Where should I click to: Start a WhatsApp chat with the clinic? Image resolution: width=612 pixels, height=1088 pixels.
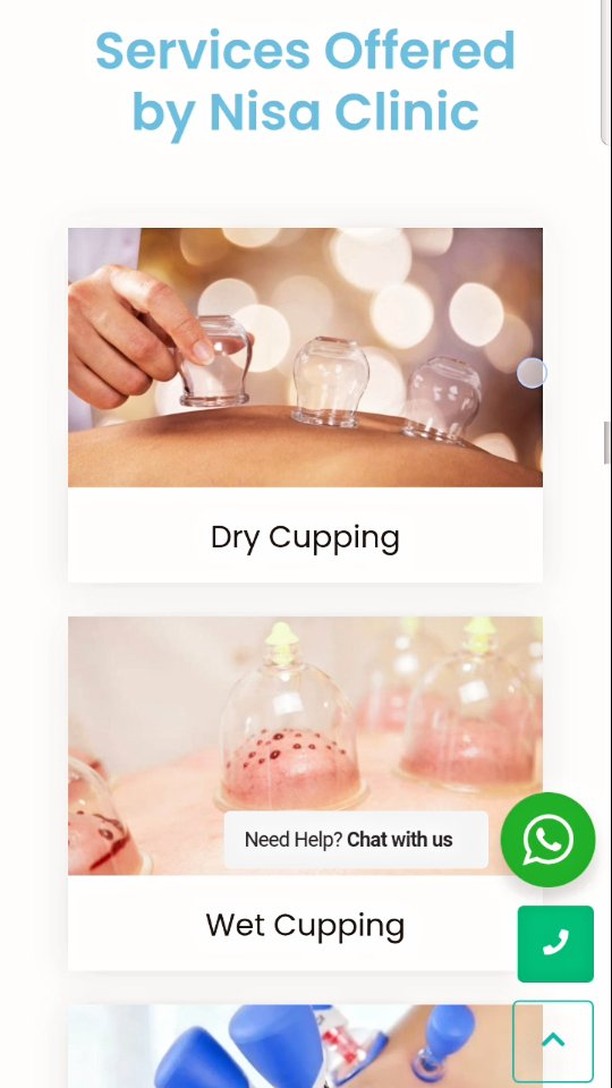click(x=548, y=840)
